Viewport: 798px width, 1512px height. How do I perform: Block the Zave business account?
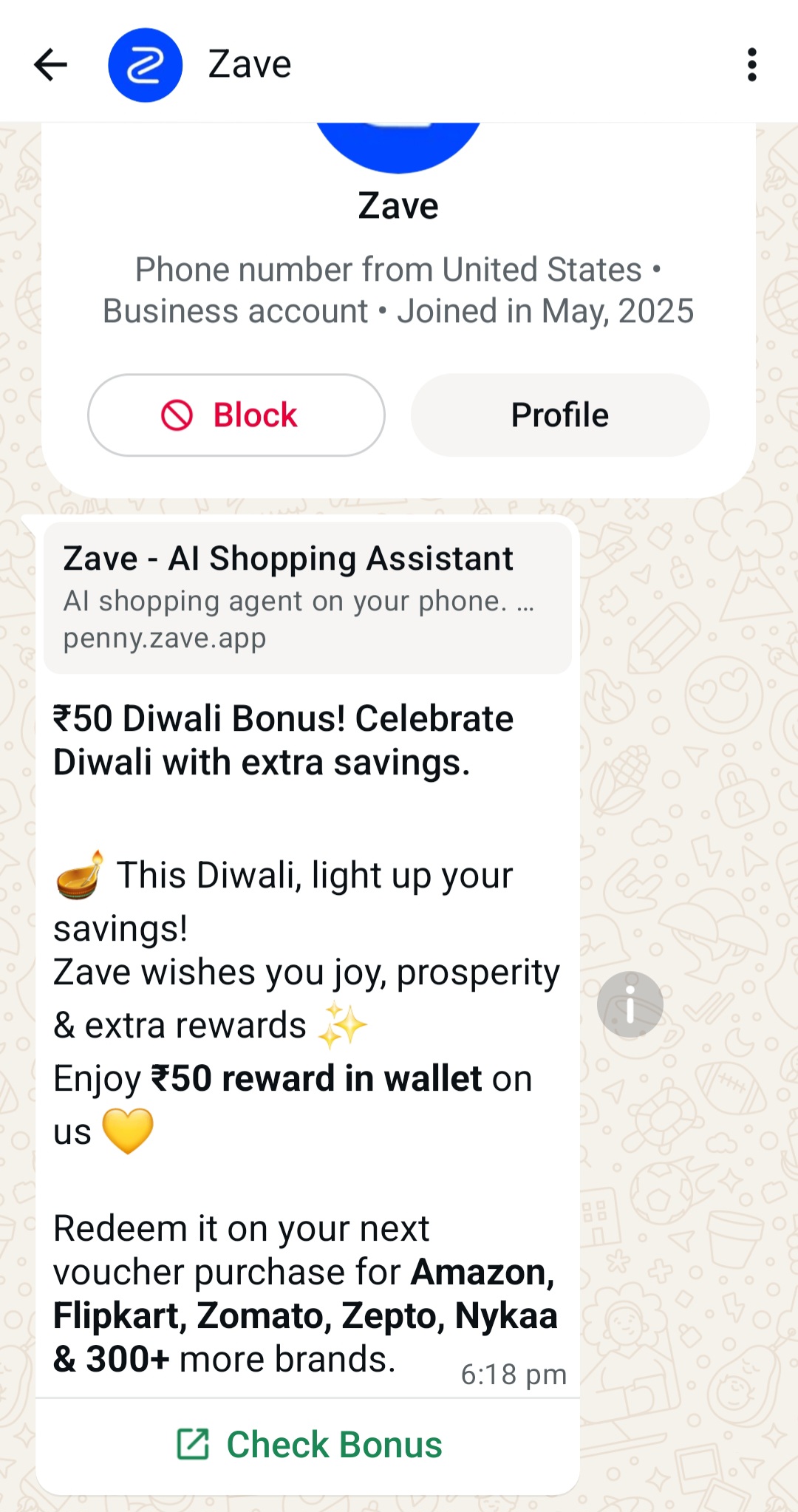(x=236, y=415)
